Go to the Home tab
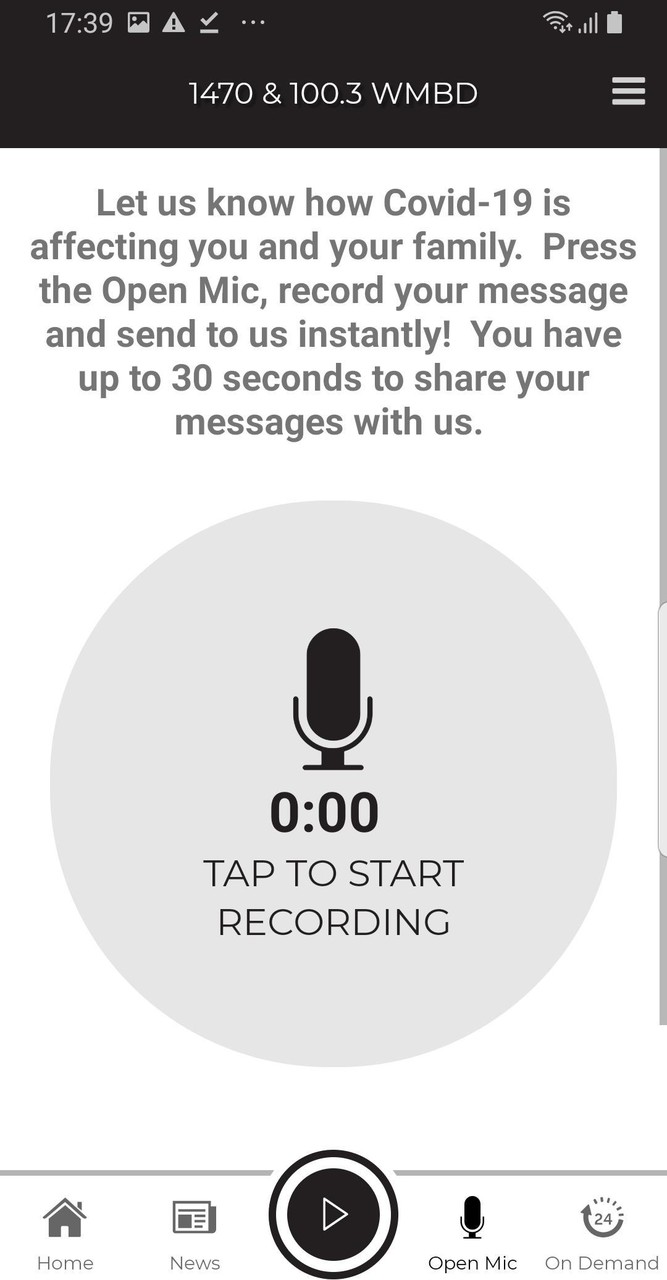Image resolution: width=667 pixels, height=1280 pixels. (65, 1234)
